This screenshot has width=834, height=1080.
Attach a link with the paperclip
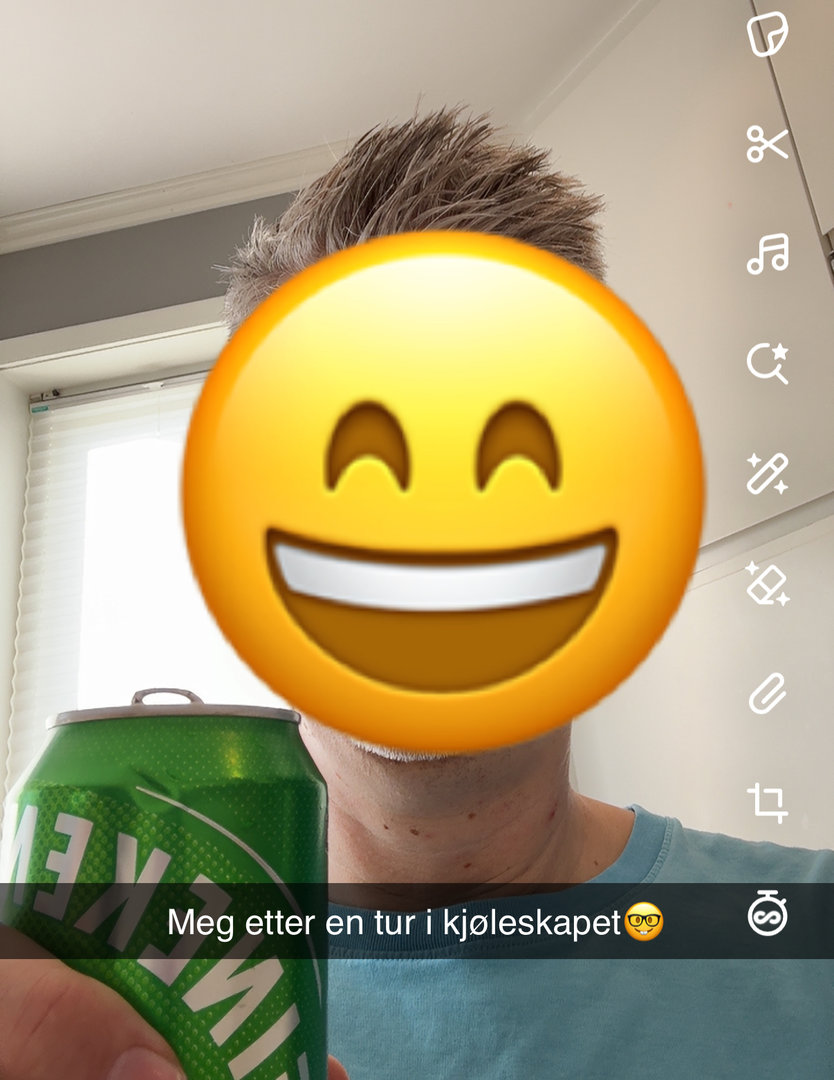tap(767, 693)
